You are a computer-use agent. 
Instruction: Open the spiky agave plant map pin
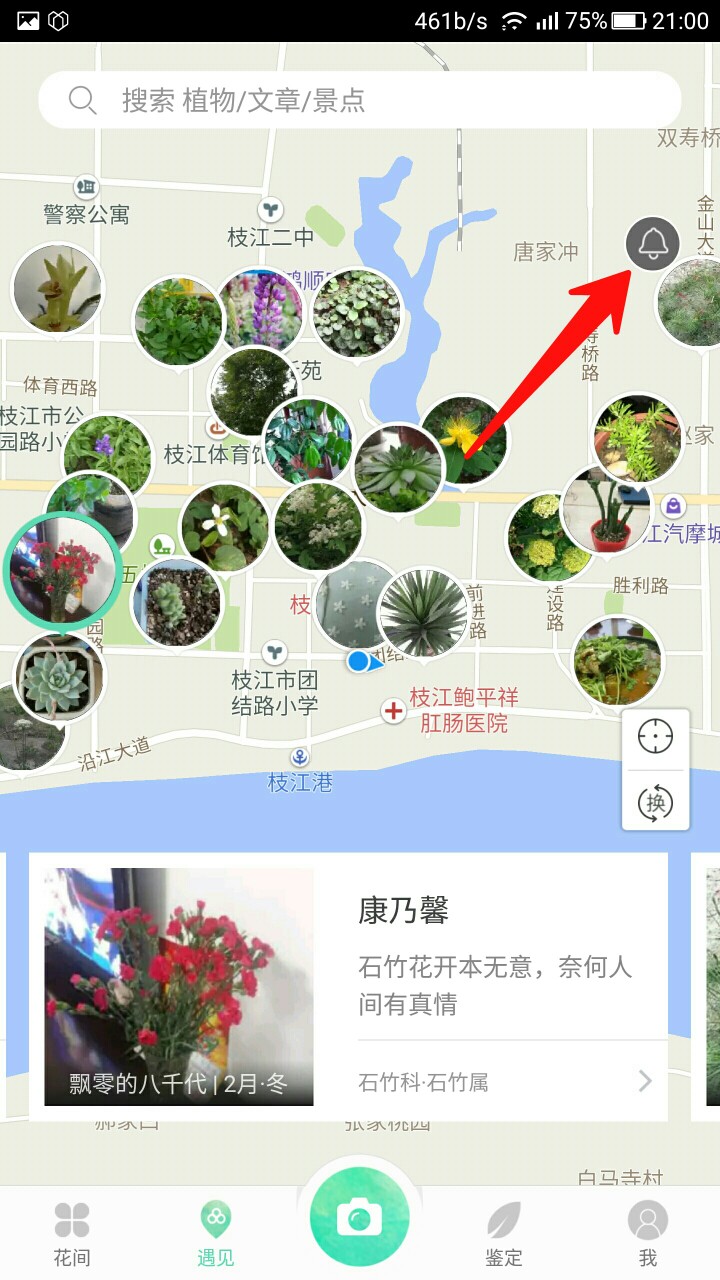[x=425, y=612]
